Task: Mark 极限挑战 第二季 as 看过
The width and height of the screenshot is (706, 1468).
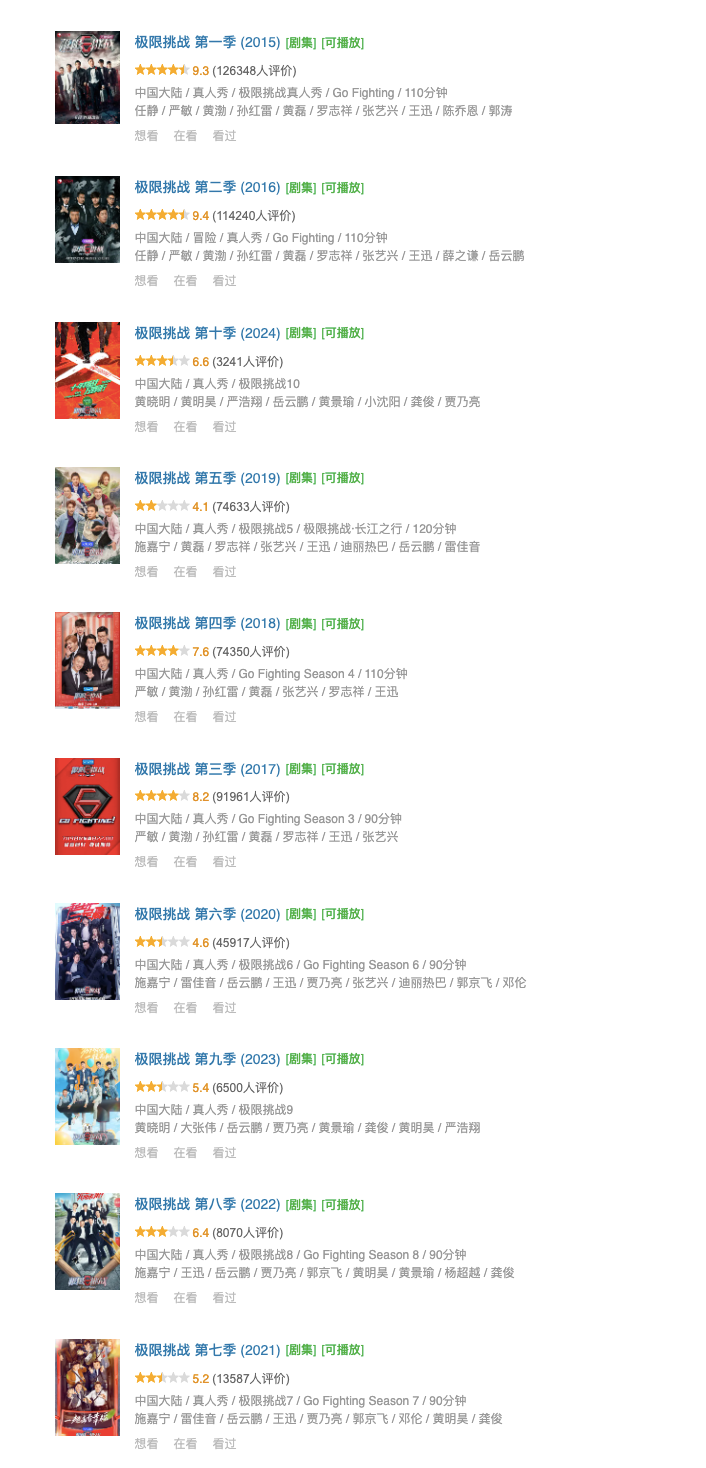Action: click(x=224, y=281)
